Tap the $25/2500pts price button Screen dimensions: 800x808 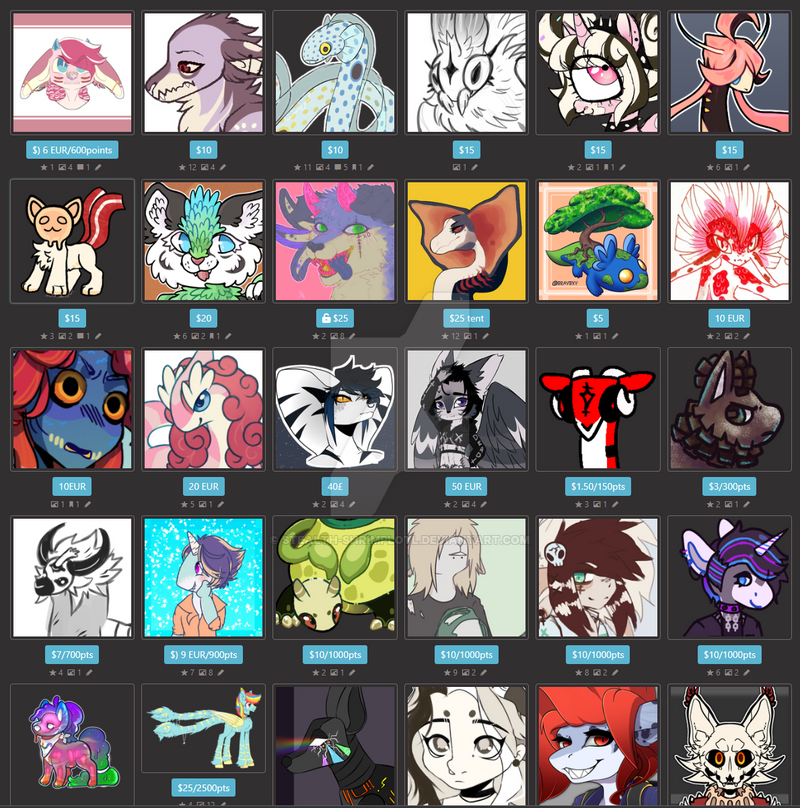[204, 787]
